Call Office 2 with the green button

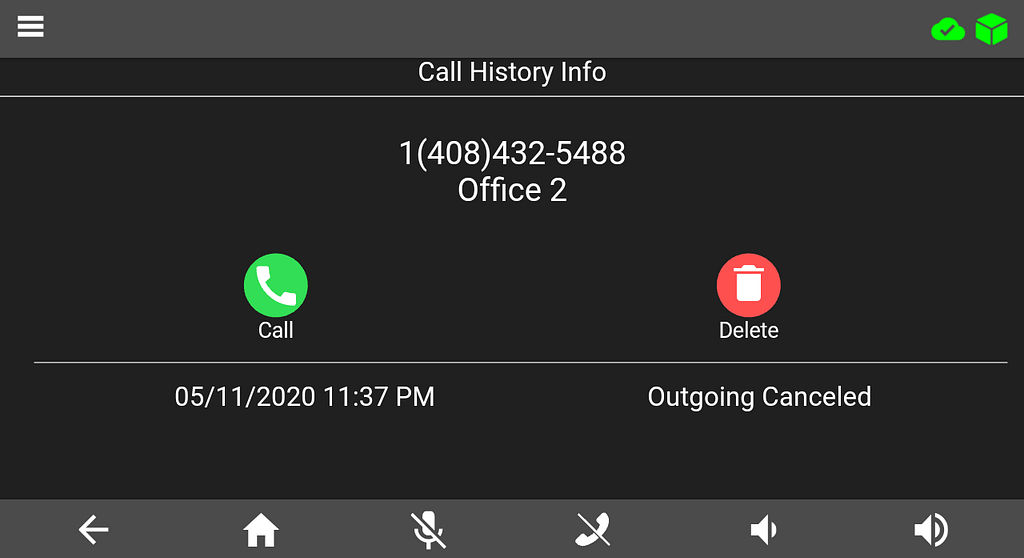(275, 286)
